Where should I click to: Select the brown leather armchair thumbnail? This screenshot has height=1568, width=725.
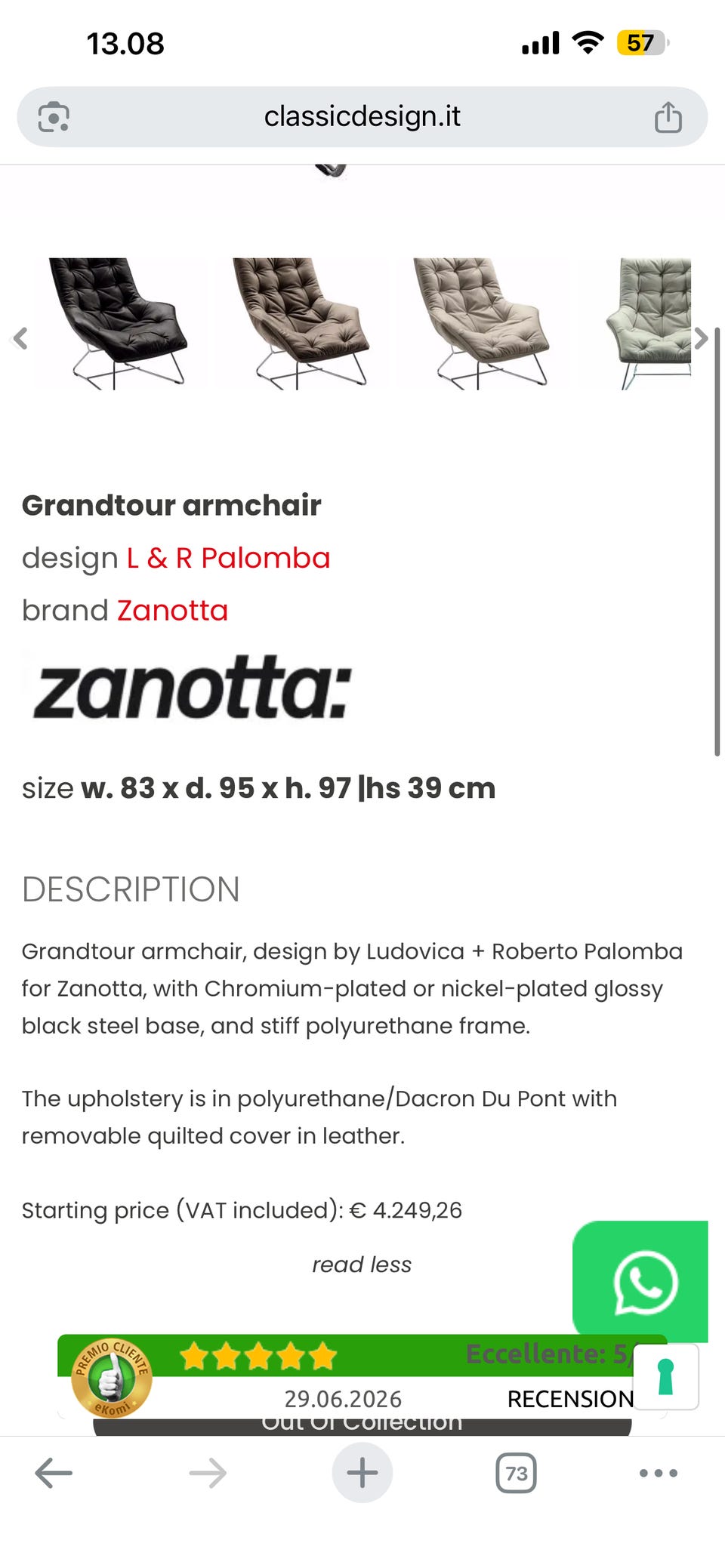pos(301,324)
